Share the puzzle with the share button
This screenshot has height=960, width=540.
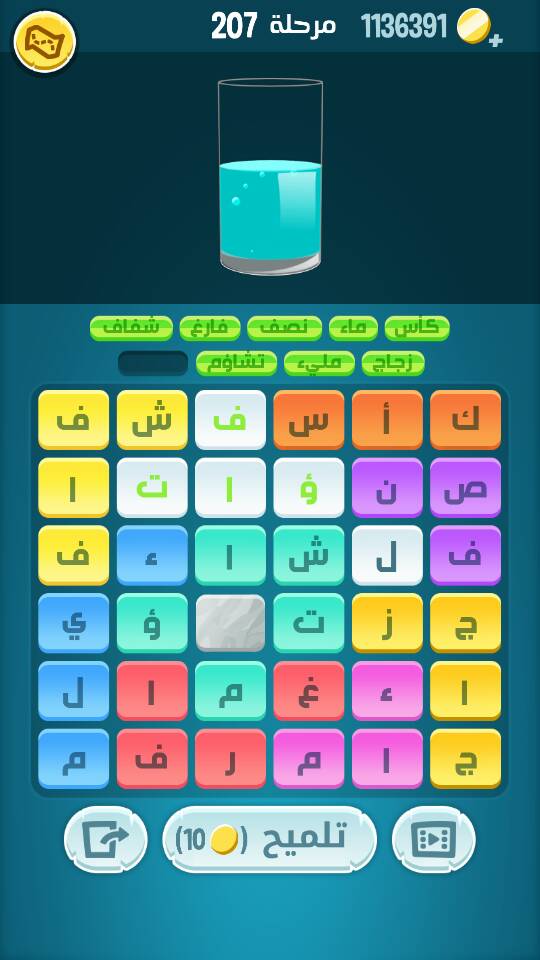tap(106, 839)
